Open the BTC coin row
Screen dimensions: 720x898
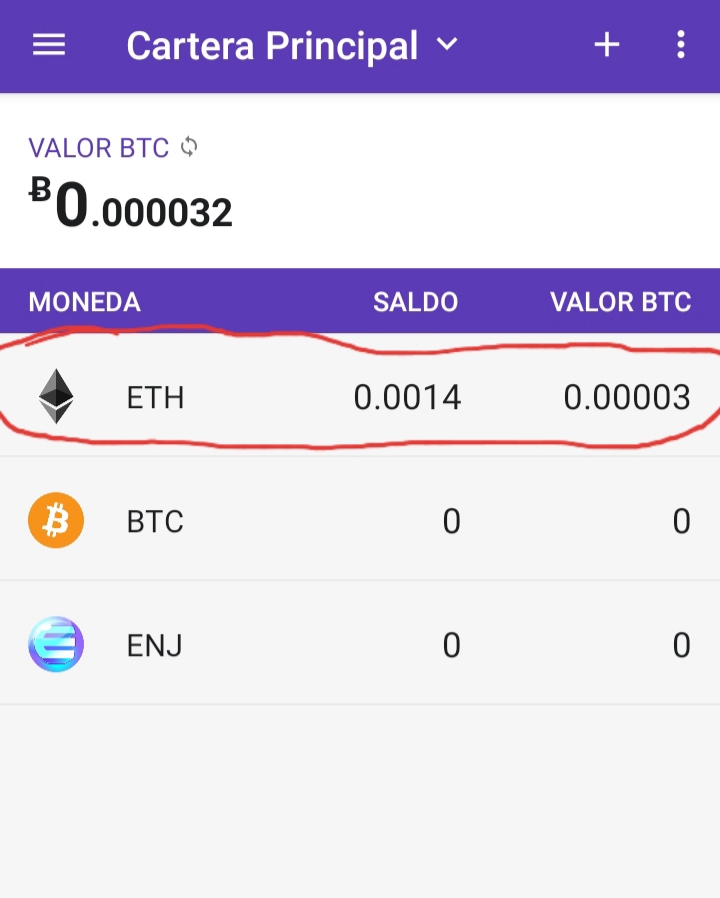point(360,521)
